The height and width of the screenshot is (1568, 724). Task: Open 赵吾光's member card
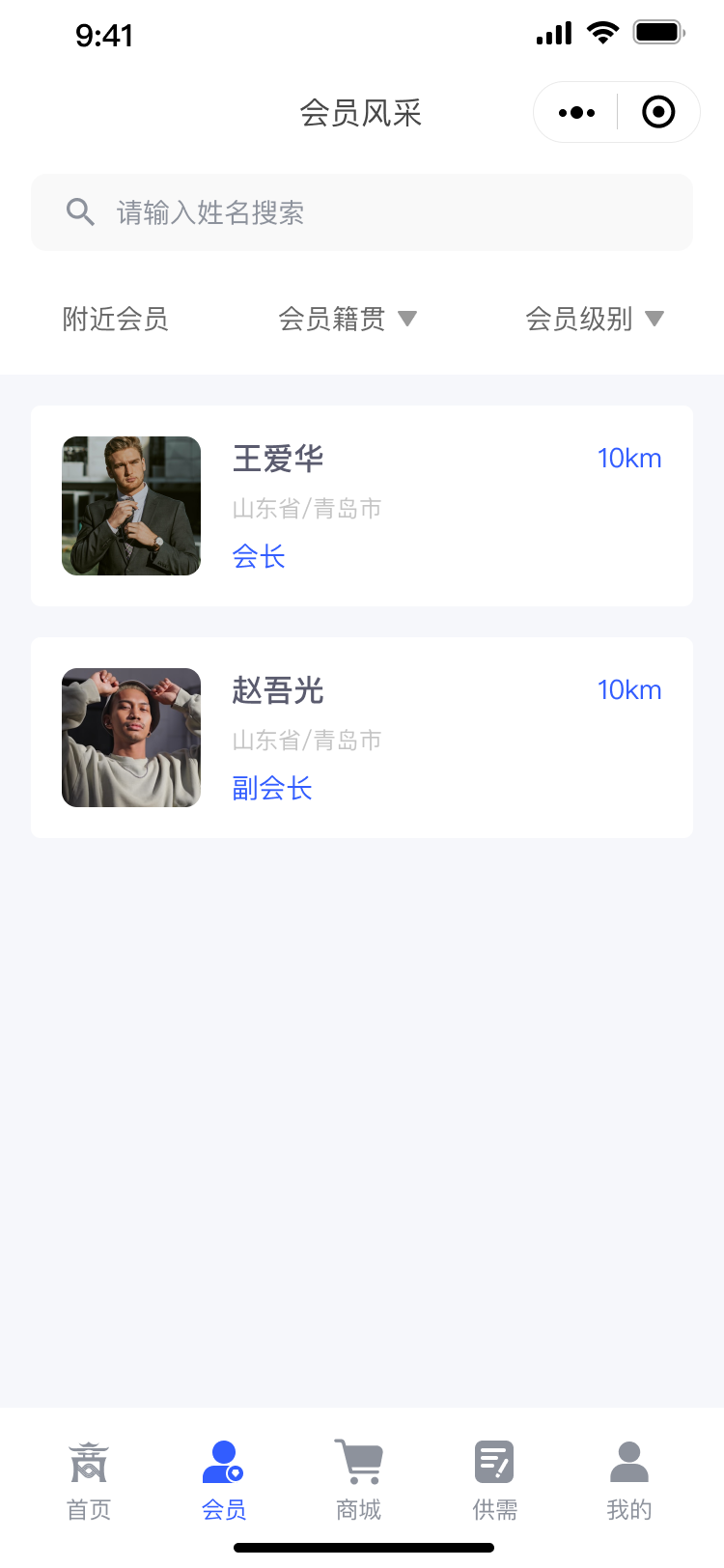coord(362,738)
